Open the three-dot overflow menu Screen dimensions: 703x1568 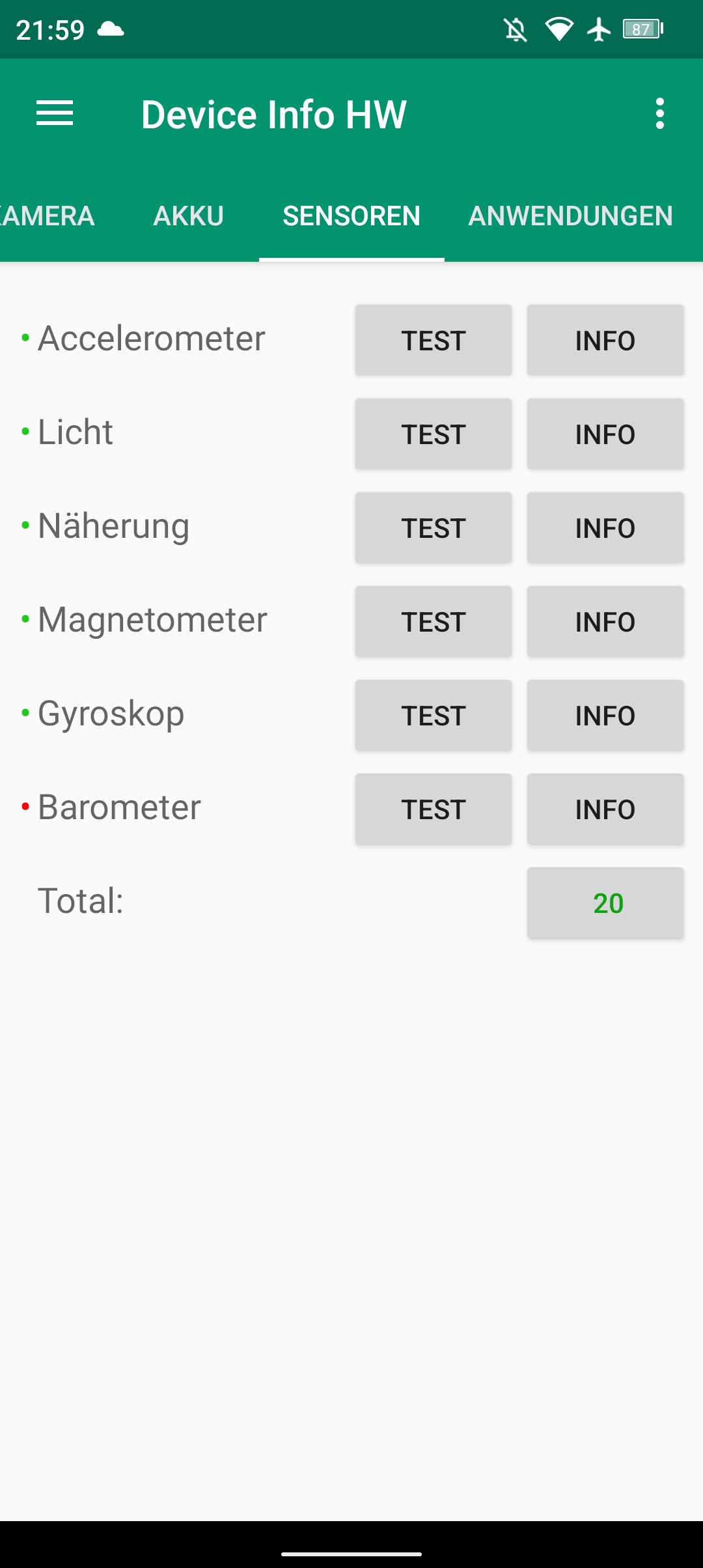coord(660,114)
